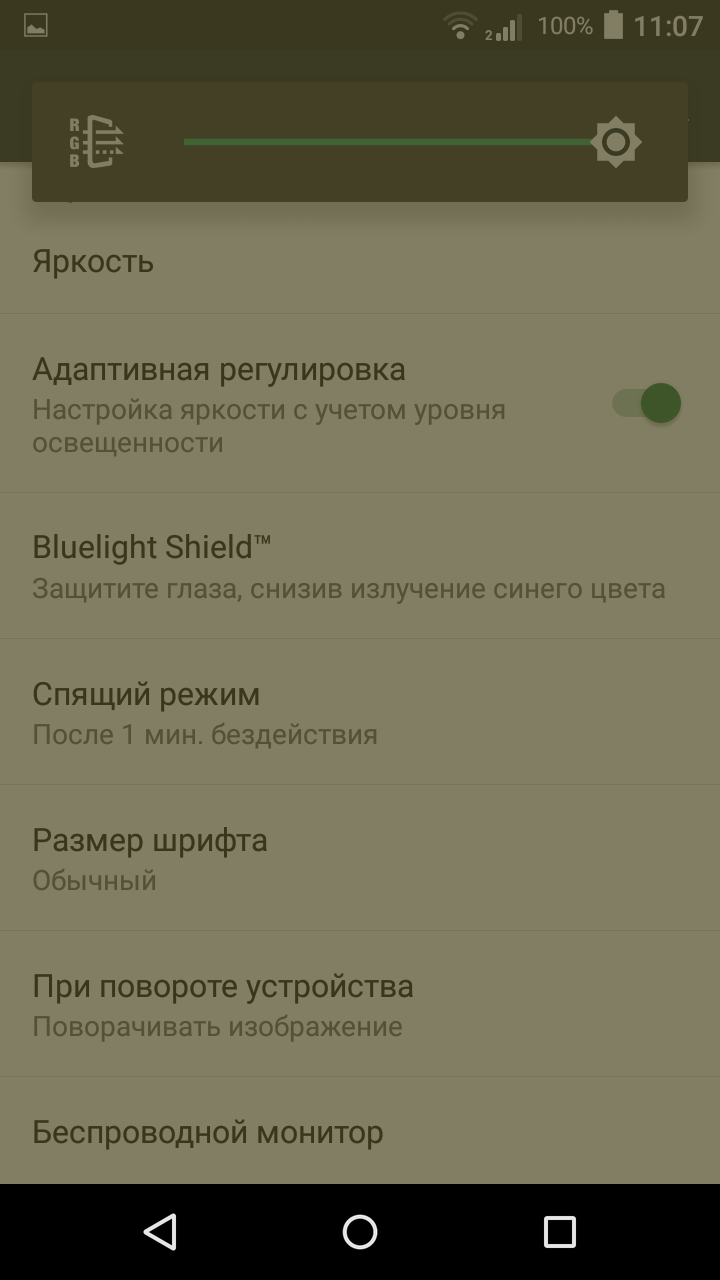The height and width of the screenshot is (1280, 720).
Task: Open recent apps from navigation bar
Action: tap(560, 1232)
